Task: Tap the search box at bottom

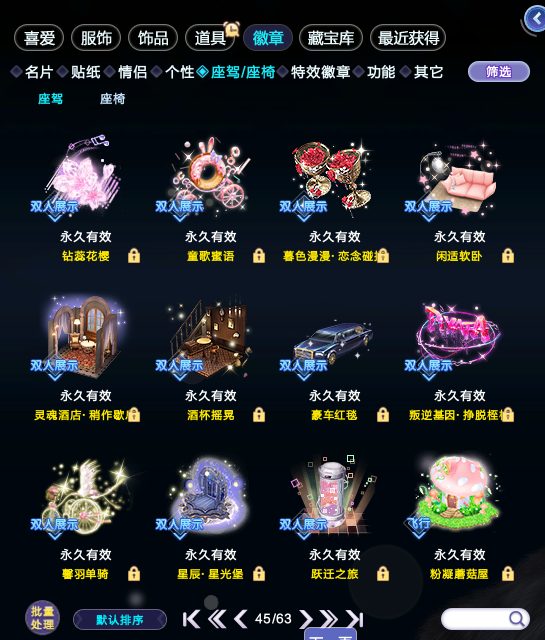Action: [485, 619]
